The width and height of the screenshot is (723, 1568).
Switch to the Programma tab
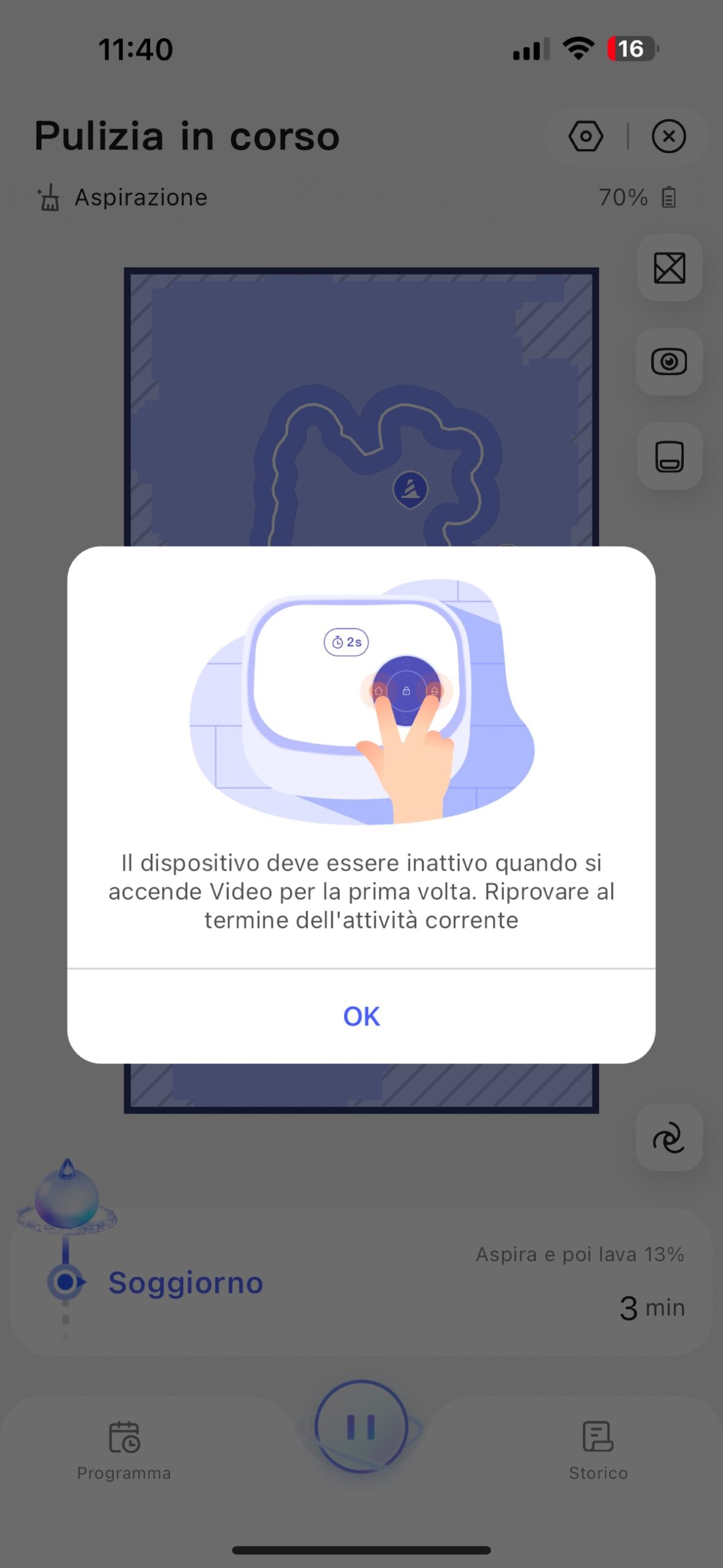tap(124, 1450)
